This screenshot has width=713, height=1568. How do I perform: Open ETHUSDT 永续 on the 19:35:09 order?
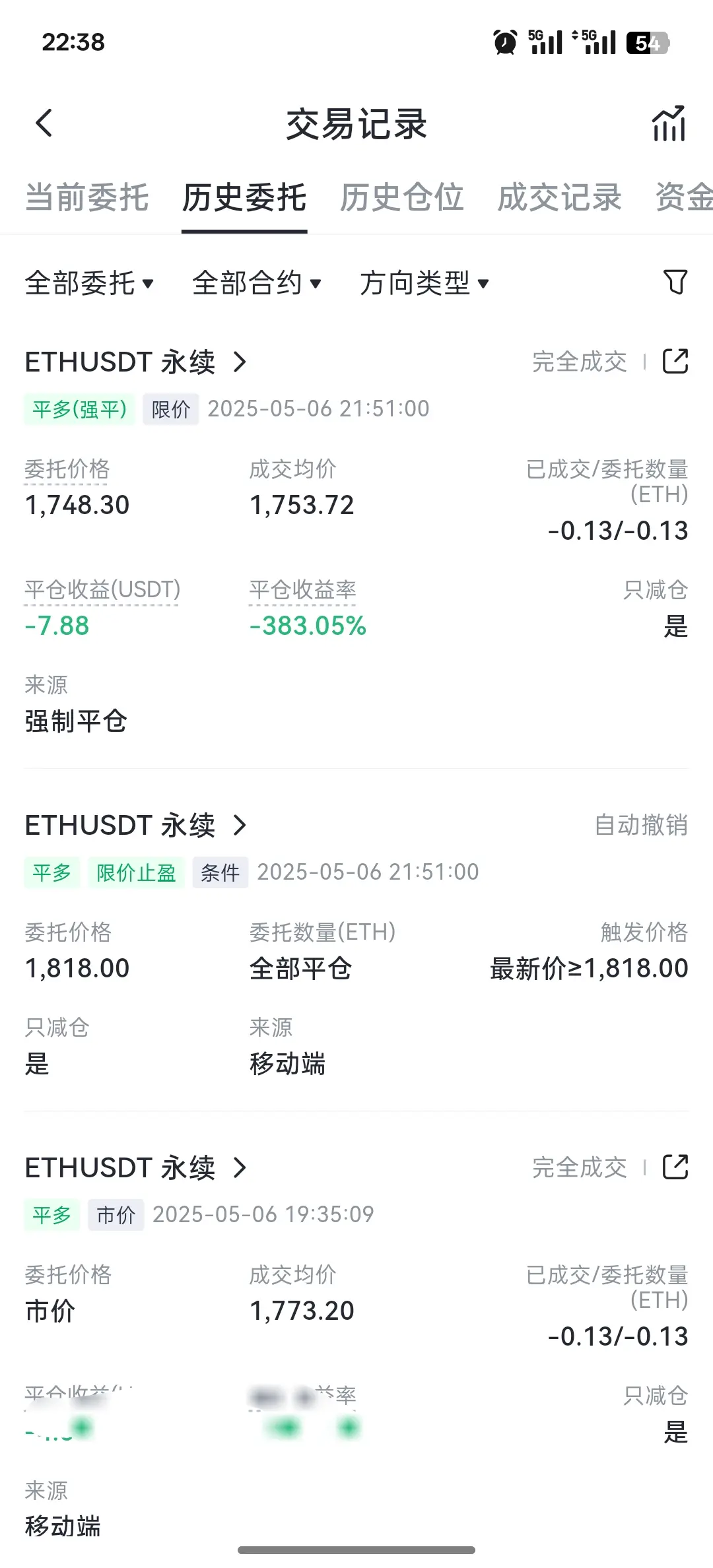[x=135, y=1167]
